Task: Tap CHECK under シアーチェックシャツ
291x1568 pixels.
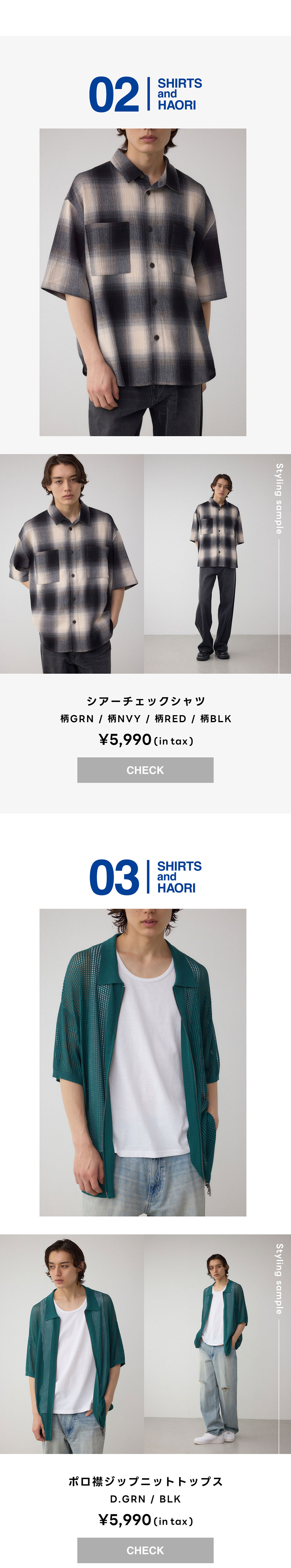Action: [145, 770]
